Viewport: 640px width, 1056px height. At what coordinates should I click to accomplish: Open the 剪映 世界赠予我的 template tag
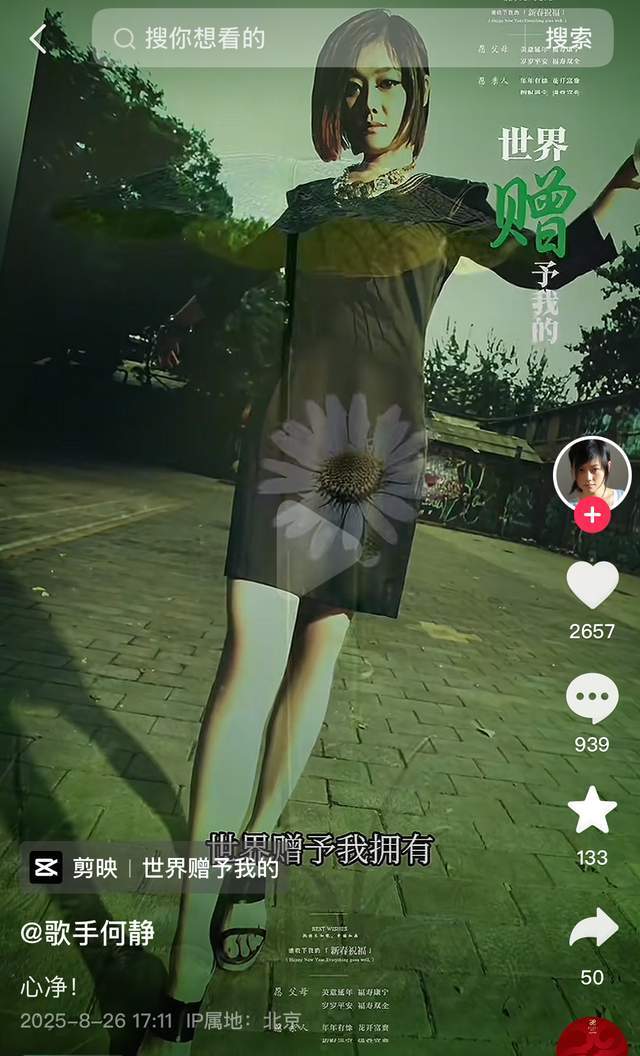(154, 867)
